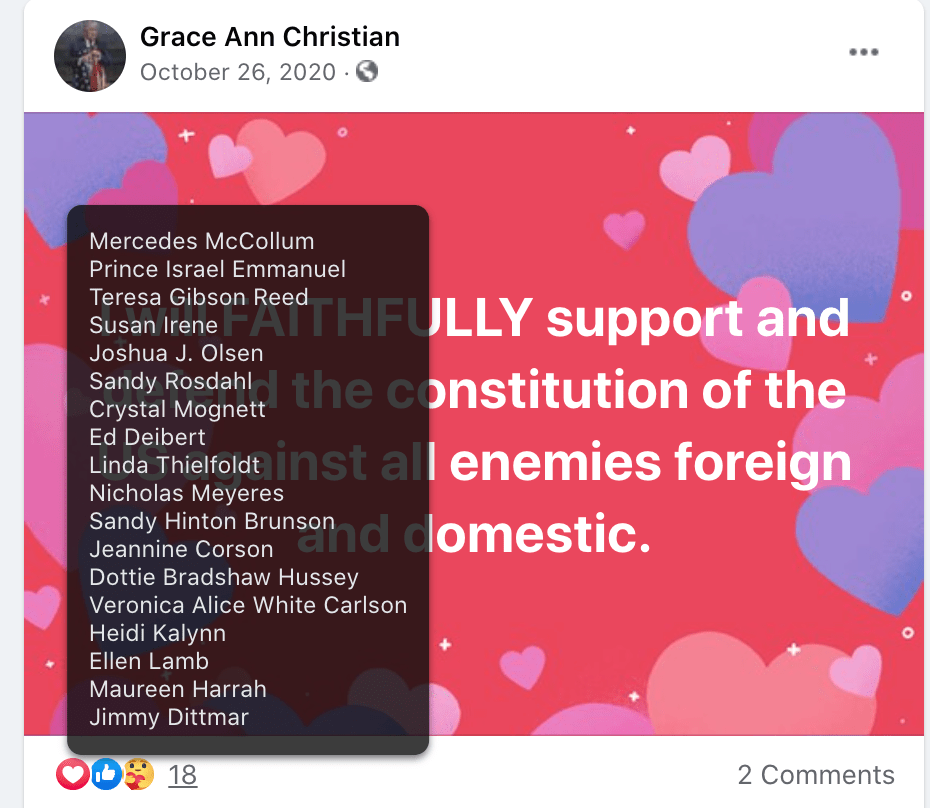Open Grace Ann Christian's profile name link
This screenshot has width=930, height=808.
[x=269, y=37]
